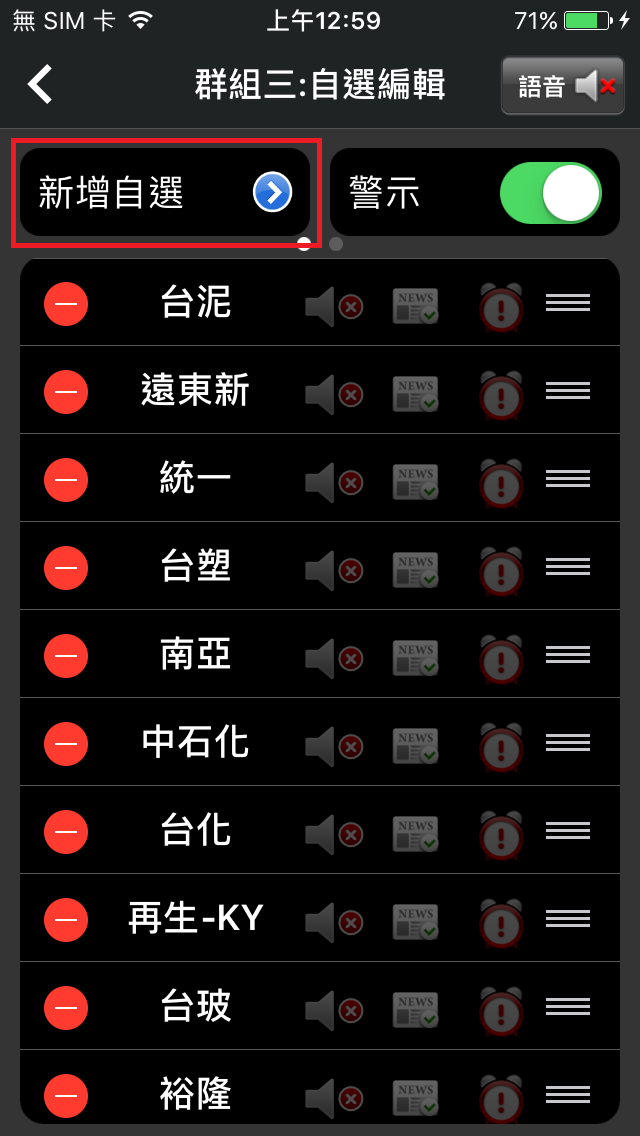Viewport: 640px width, 1136px height.
Task: Go back using the arrow
Action: pos(40,85)
